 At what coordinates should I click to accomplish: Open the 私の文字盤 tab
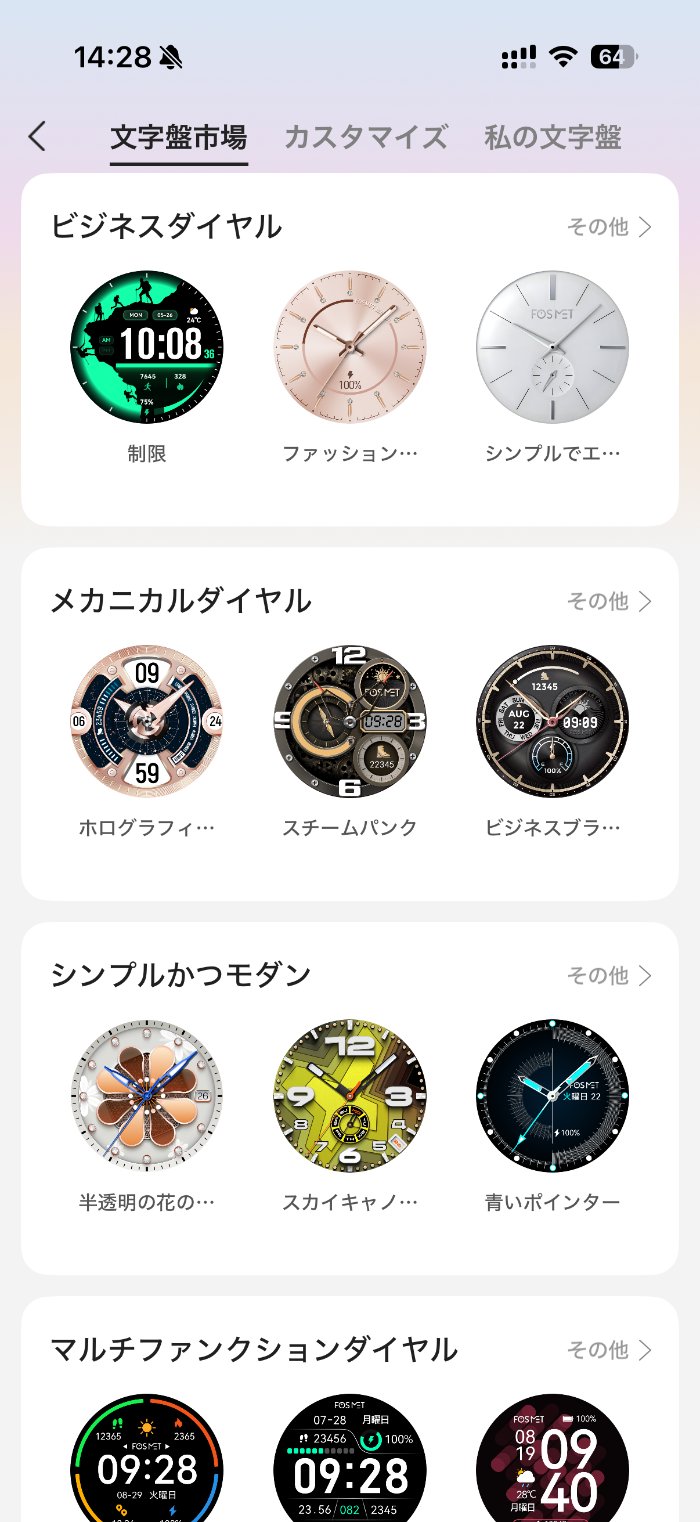[553, 137]
